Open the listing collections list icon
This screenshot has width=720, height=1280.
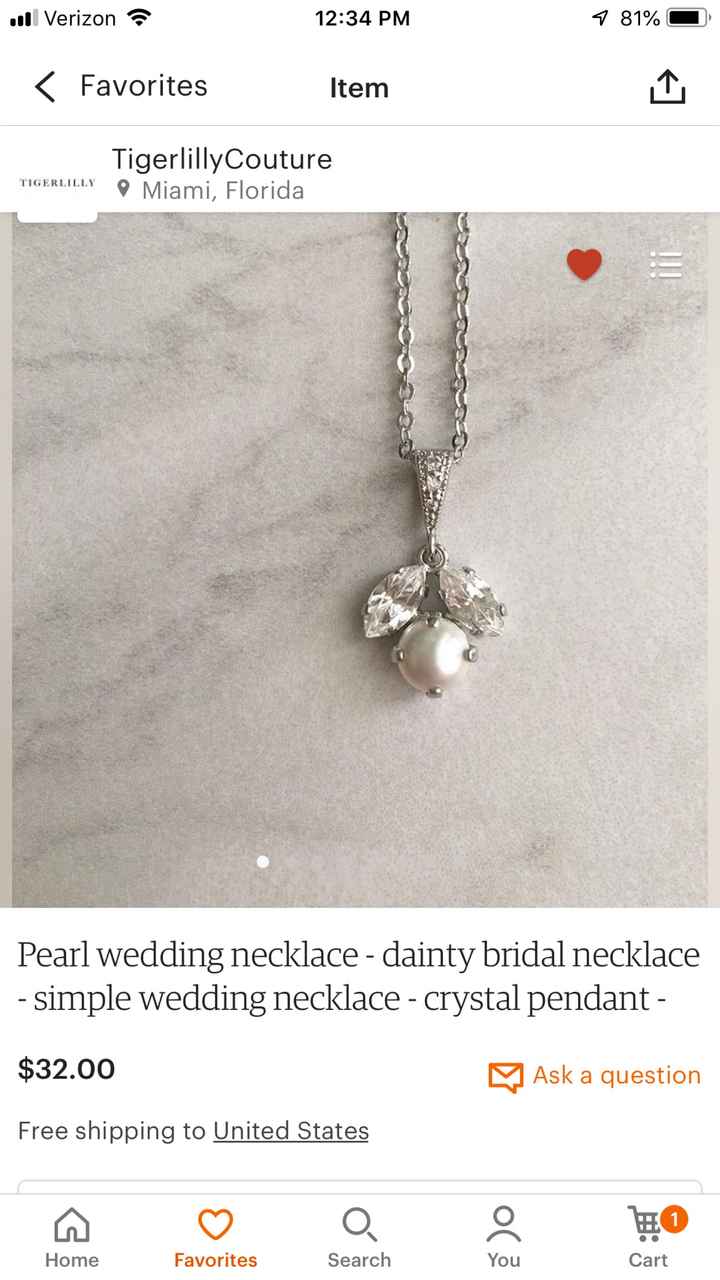click(x=666, y=266)
